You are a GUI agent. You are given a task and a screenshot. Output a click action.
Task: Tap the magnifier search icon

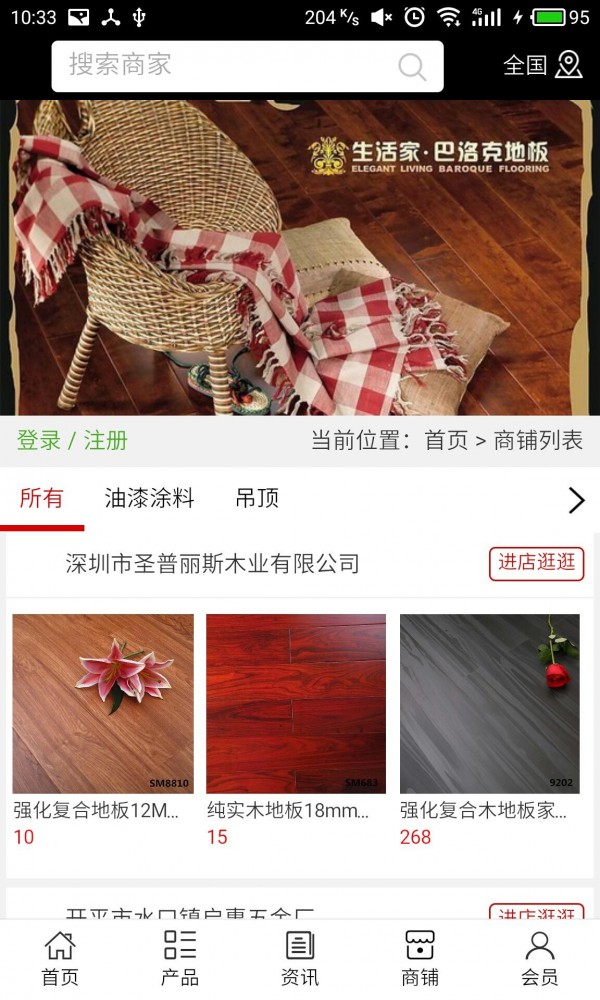412,67
